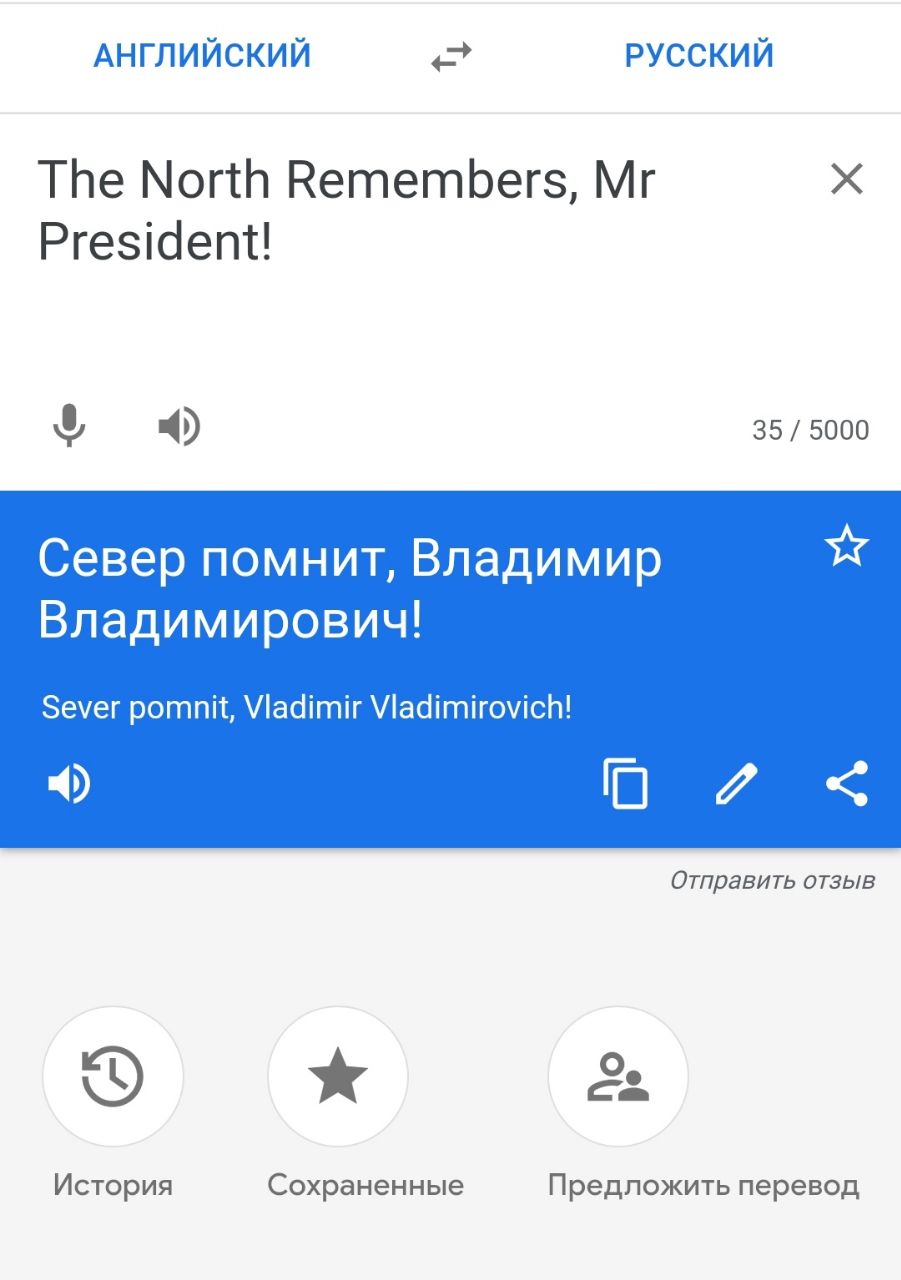Edit the translation with the pencil

pos(736,784)
